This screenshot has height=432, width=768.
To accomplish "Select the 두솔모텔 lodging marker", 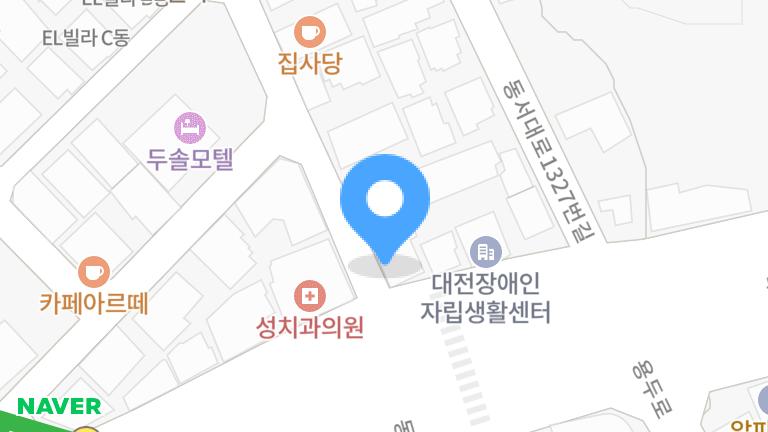I will point(190,127).
